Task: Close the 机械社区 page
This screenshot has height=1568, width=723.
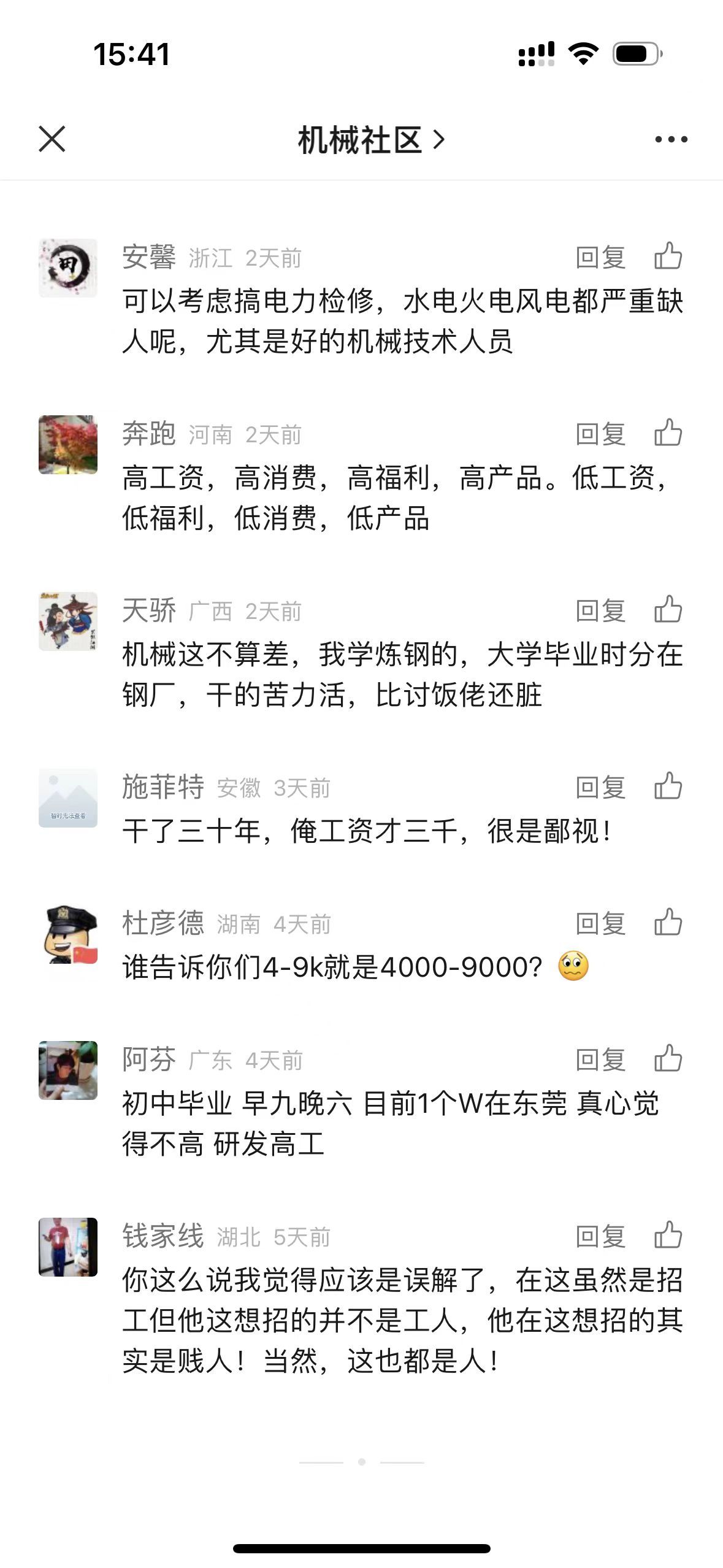Action: click(52, 139)
